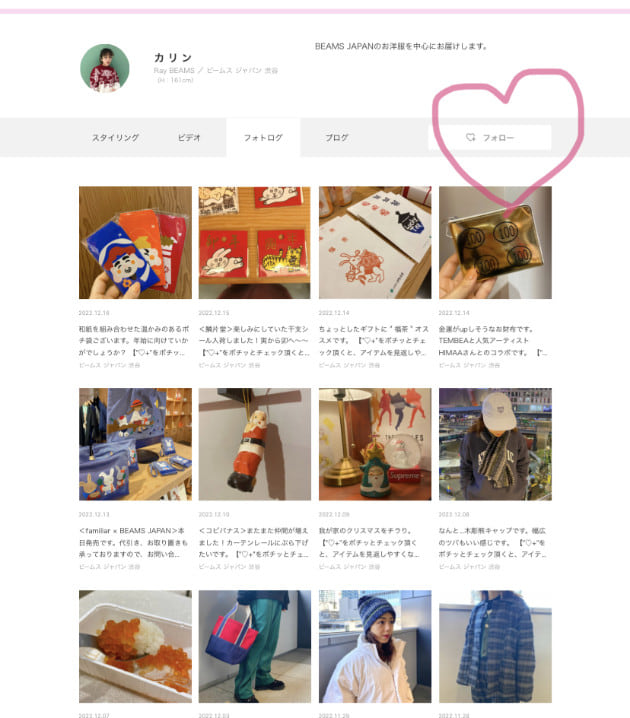Open the blue plaid jacket post

point(495,645)
